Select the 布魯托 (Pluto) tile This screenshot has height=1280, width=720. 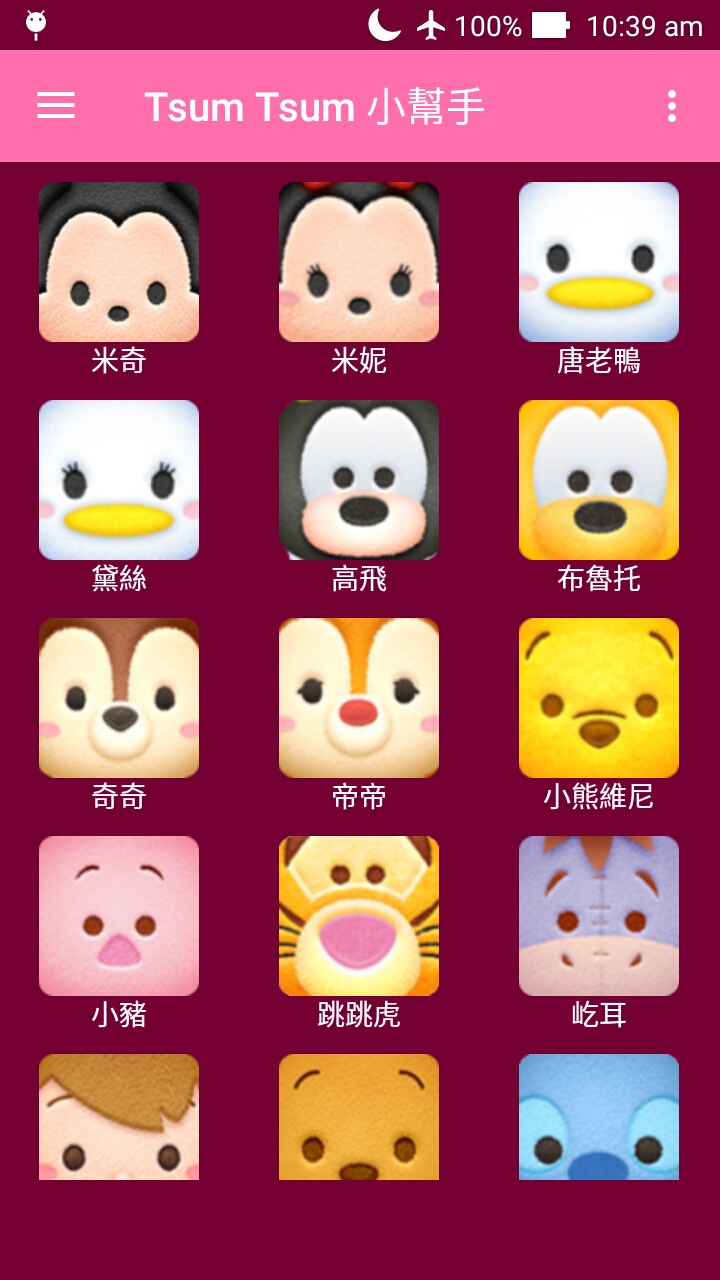[598, 478]
